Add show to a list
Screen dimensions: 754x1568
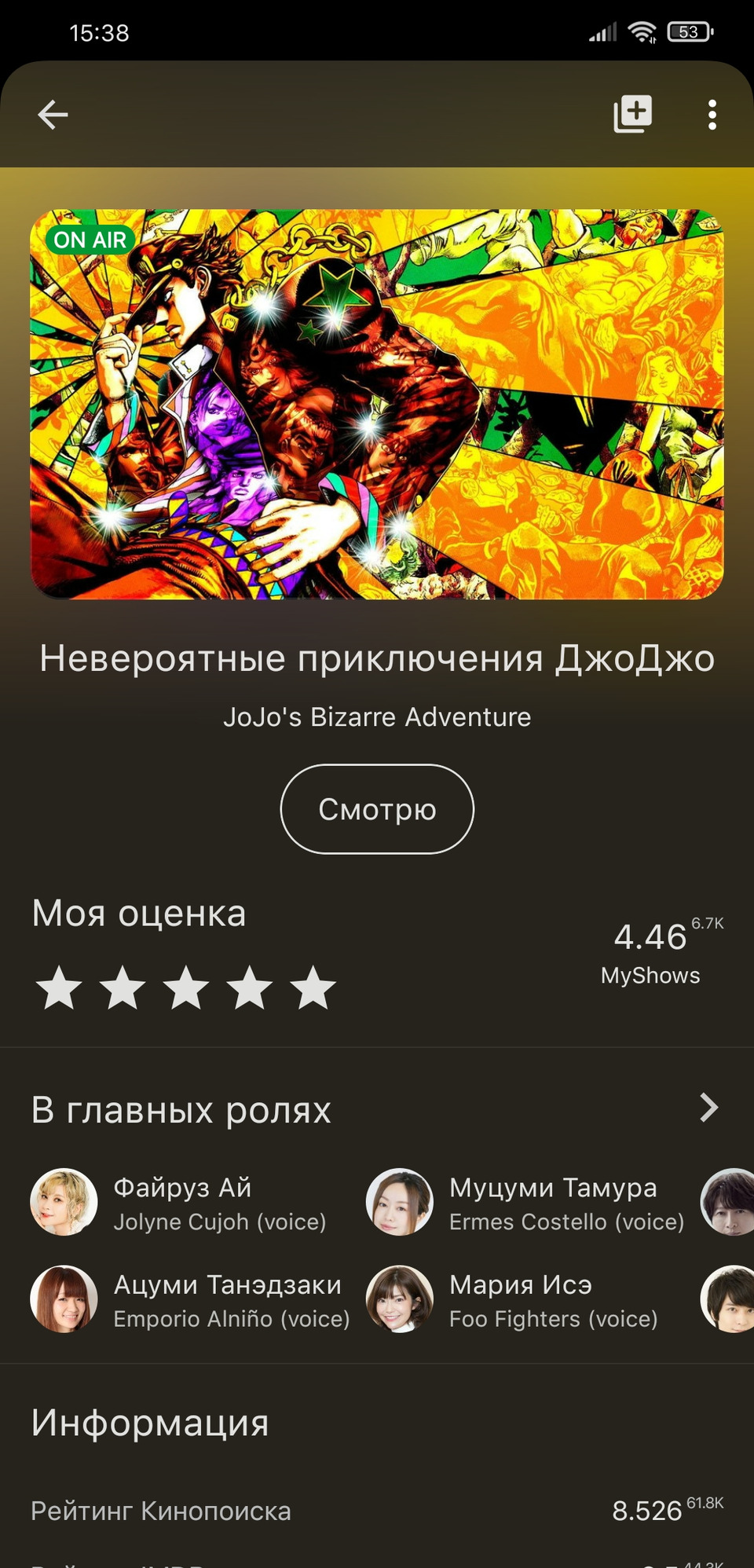(x=632, y=115)
